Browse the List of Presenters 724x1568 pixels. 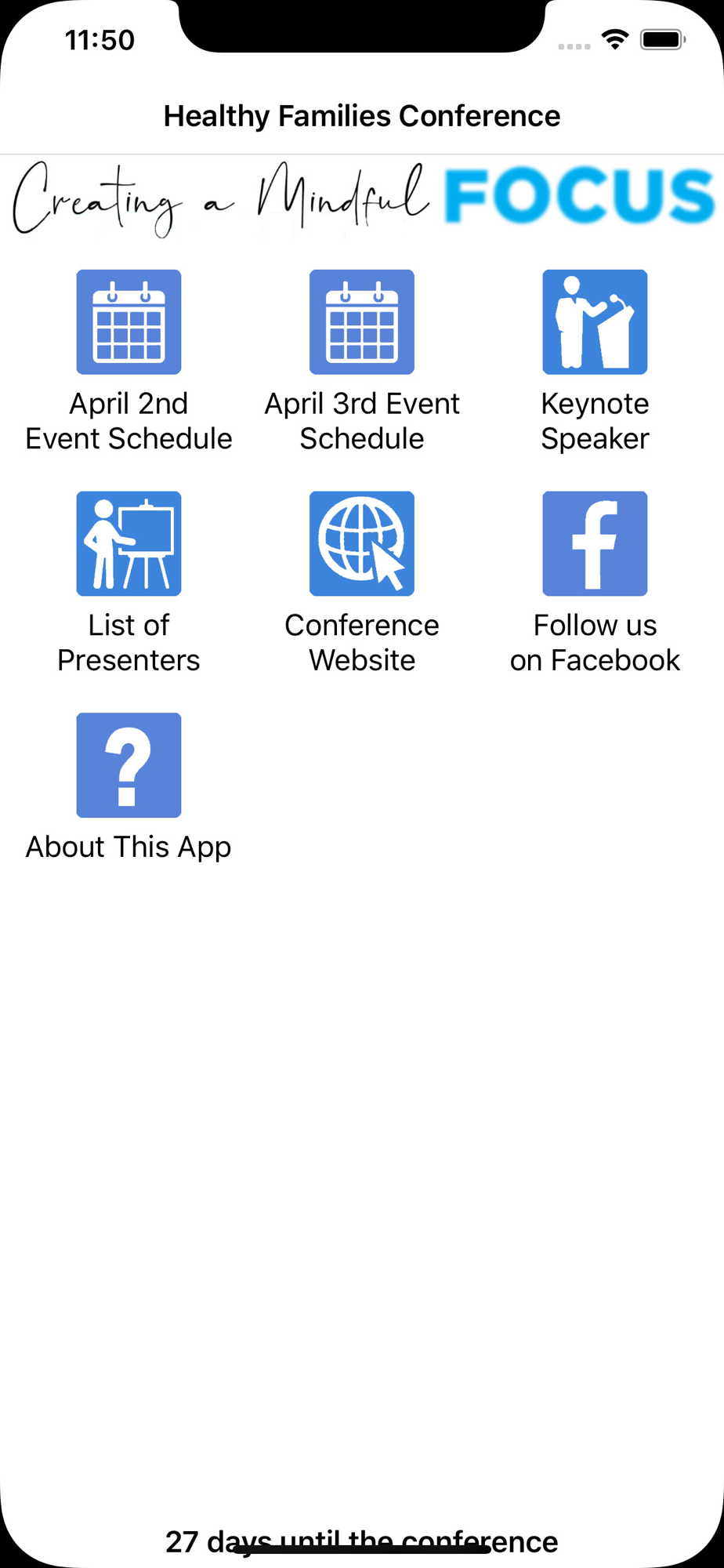coord(129,543)
